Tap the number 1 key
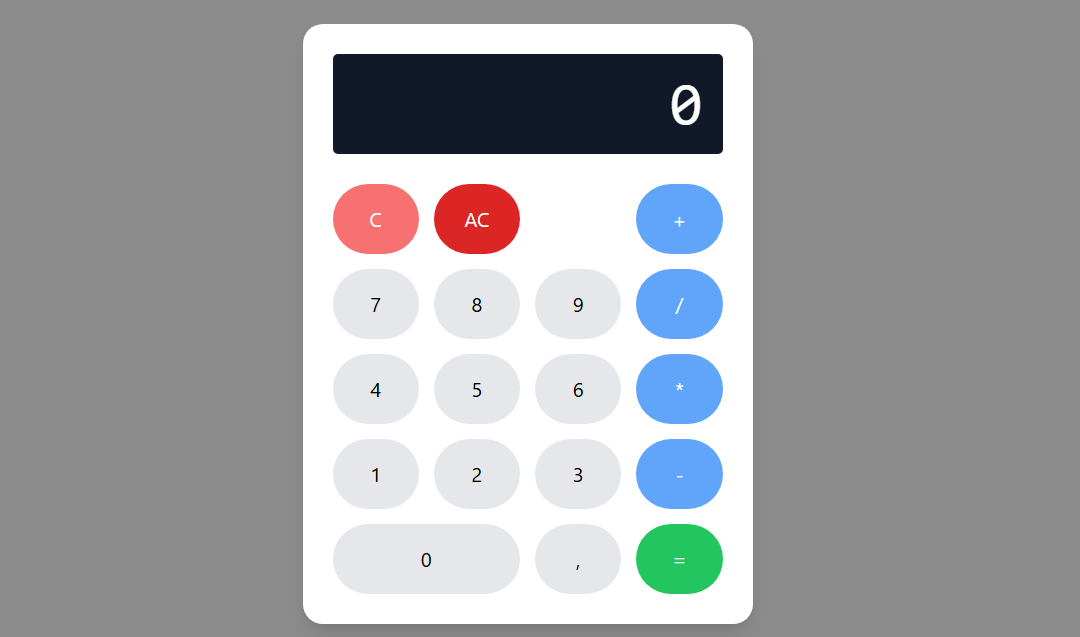Screen dimensions: 1080x637 [x=375, y=474]
